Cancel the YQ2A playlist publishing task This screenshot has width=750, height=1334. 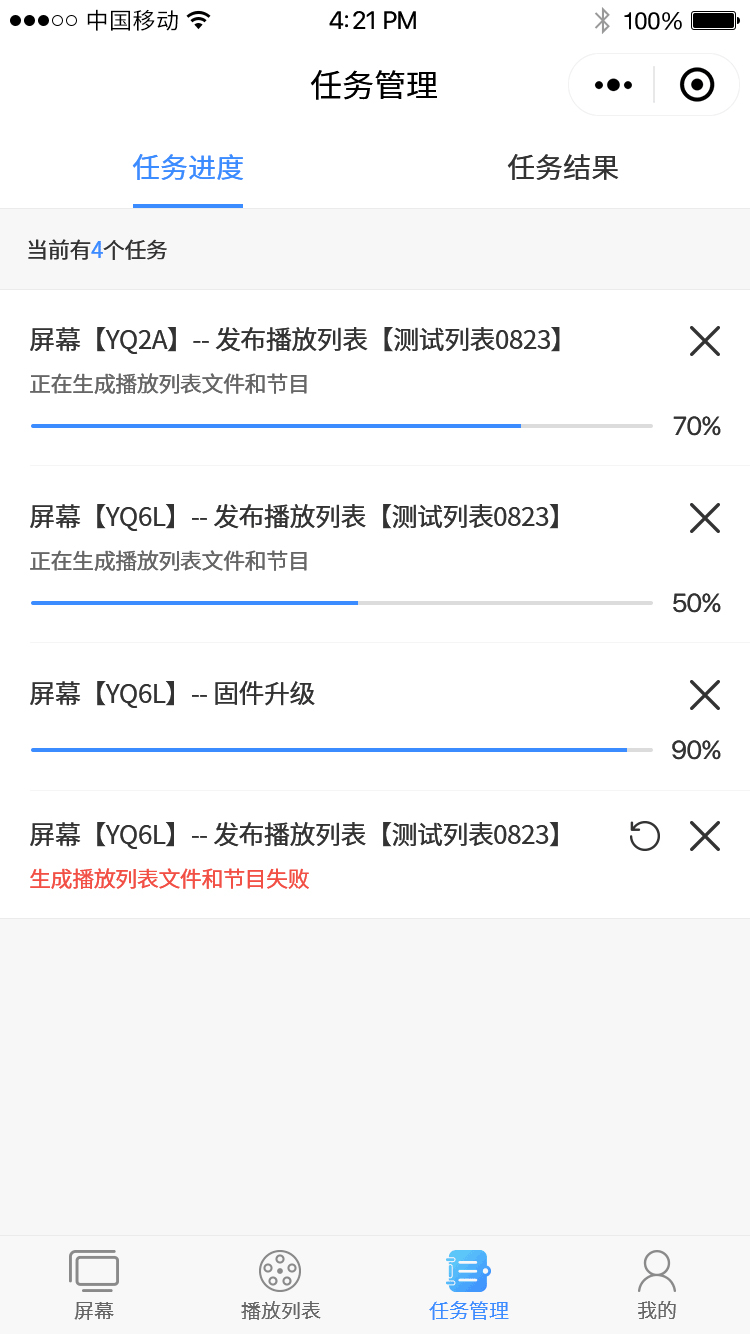[705, 341]
